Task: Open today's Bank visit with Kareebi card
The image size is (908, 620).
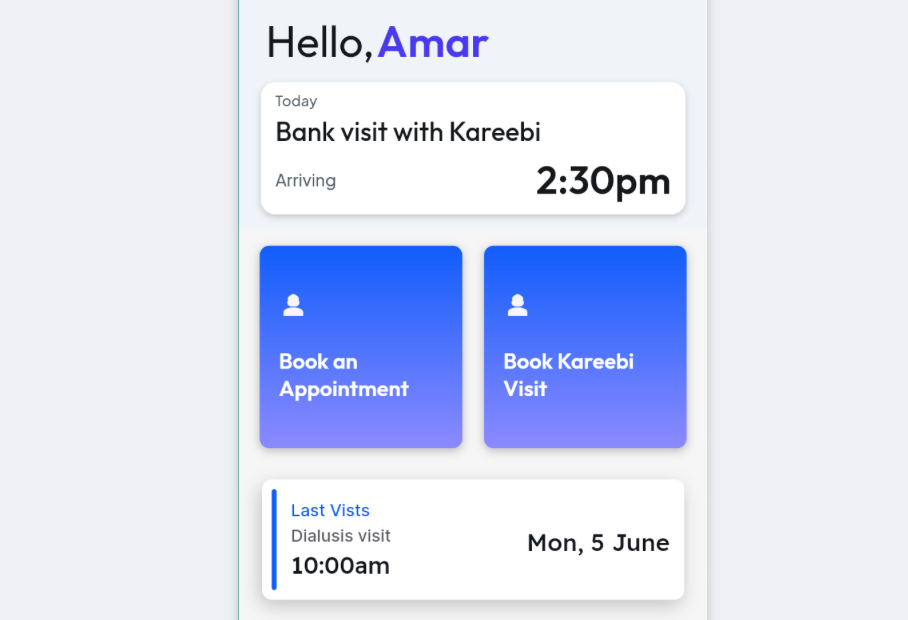Action: tap(472, 148)
